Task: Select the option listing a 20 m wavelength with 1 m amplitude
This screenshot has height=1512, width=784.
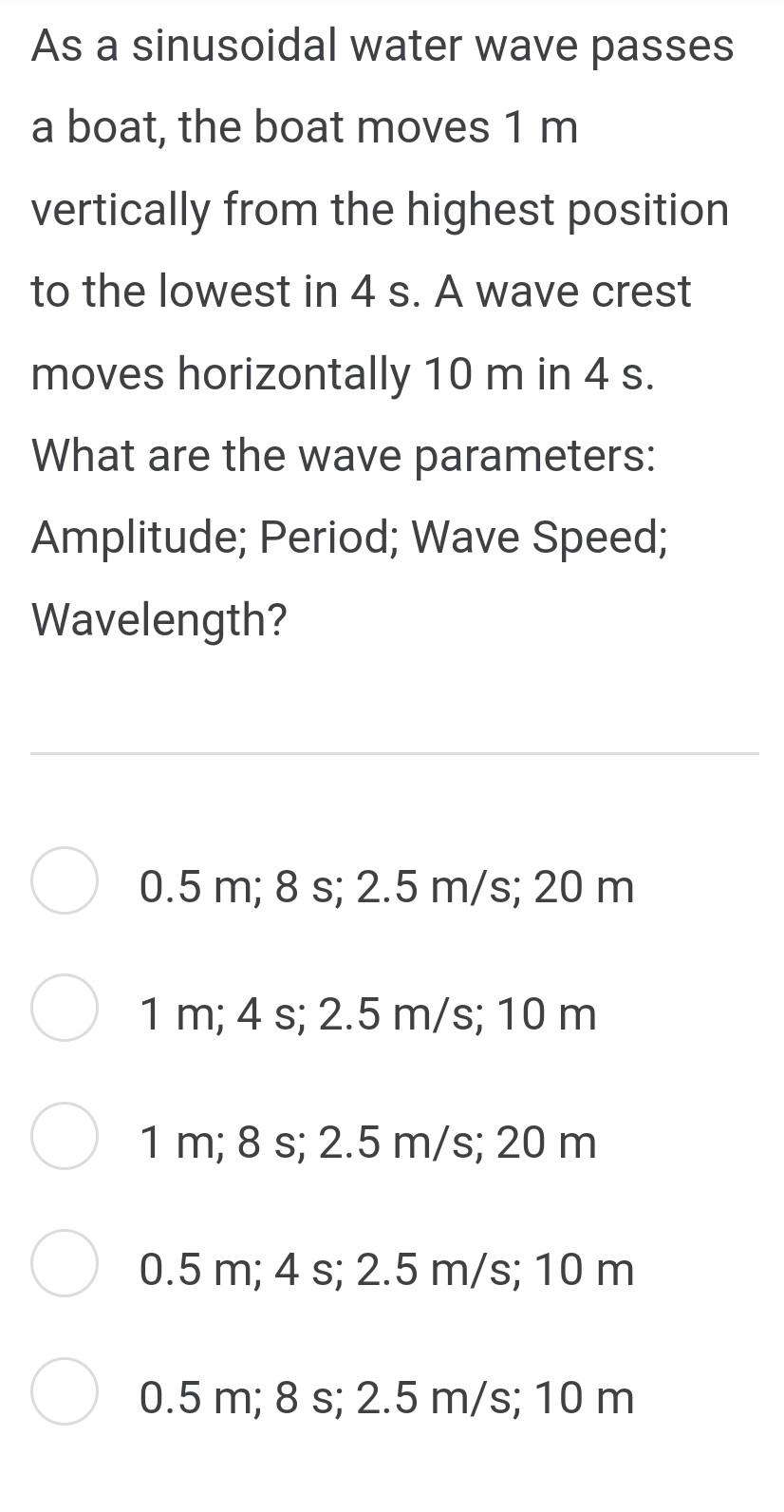Action: tap(366, 1141)
